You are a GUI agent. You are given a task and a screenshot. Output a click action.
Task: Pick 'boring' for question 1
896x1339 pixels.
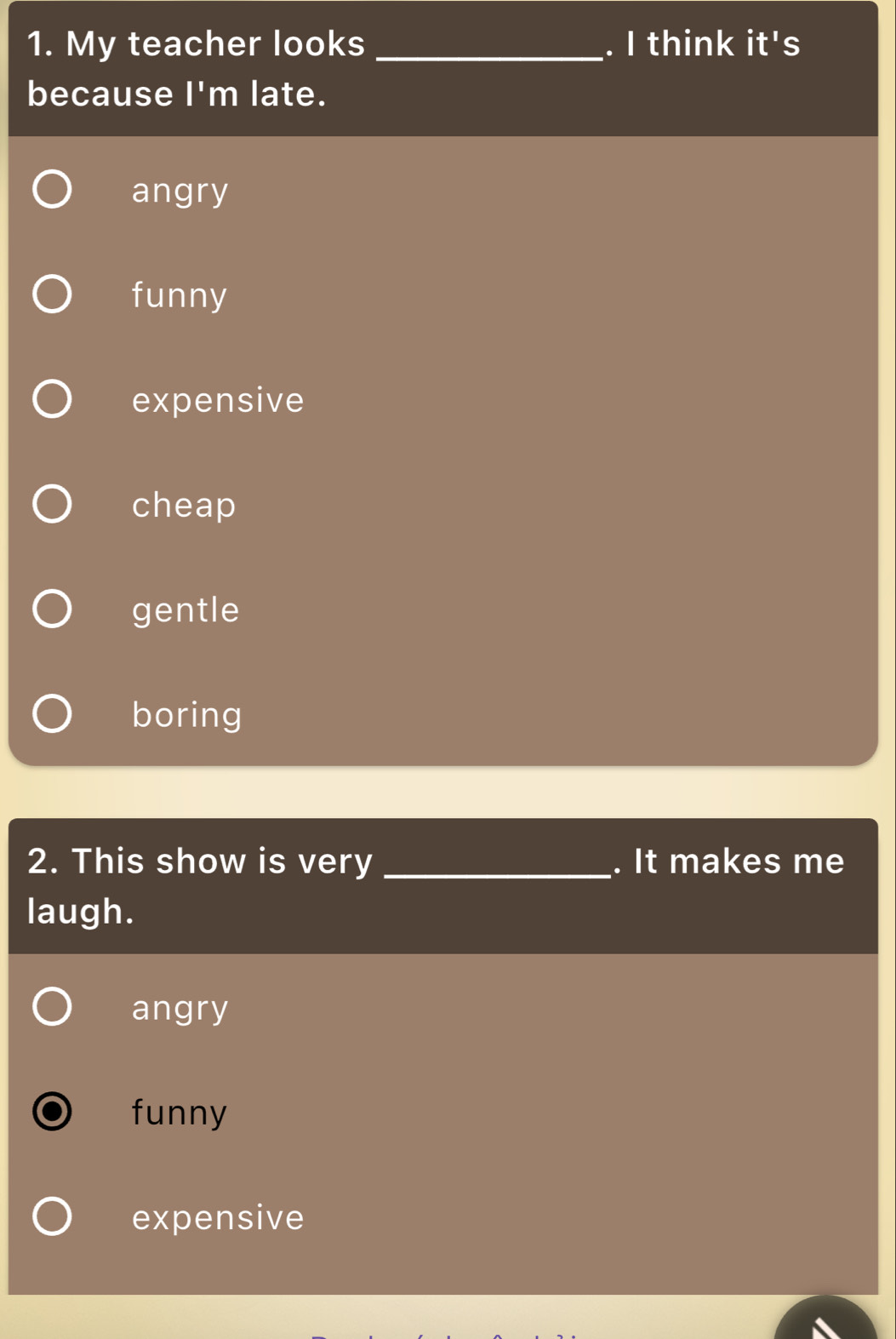pyautogui.click(x=52, y=714)
